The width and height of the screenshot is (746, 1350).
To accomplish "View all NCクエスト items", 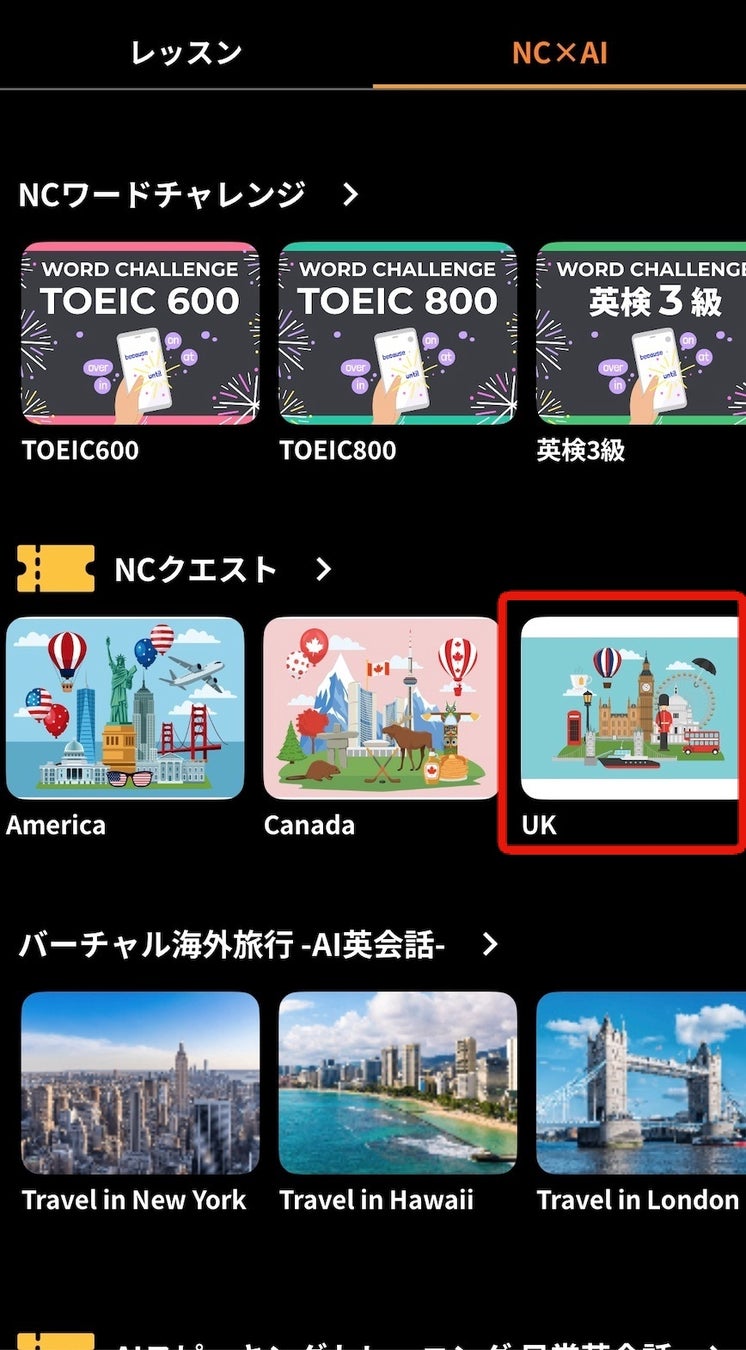I will pyautogui.click(x=322, y=569).
